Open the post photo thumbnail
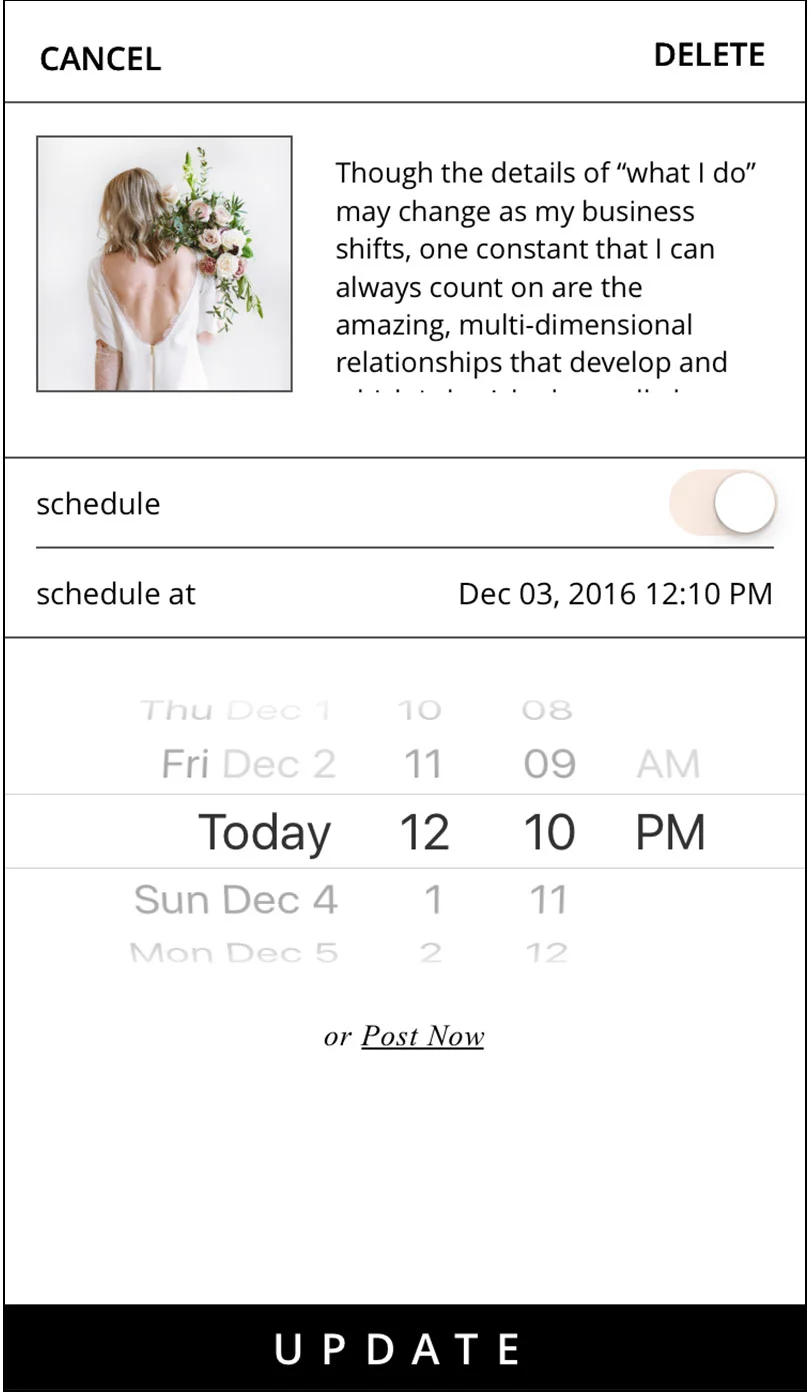Screen dimensions: 811x1393 coord(165,264)
